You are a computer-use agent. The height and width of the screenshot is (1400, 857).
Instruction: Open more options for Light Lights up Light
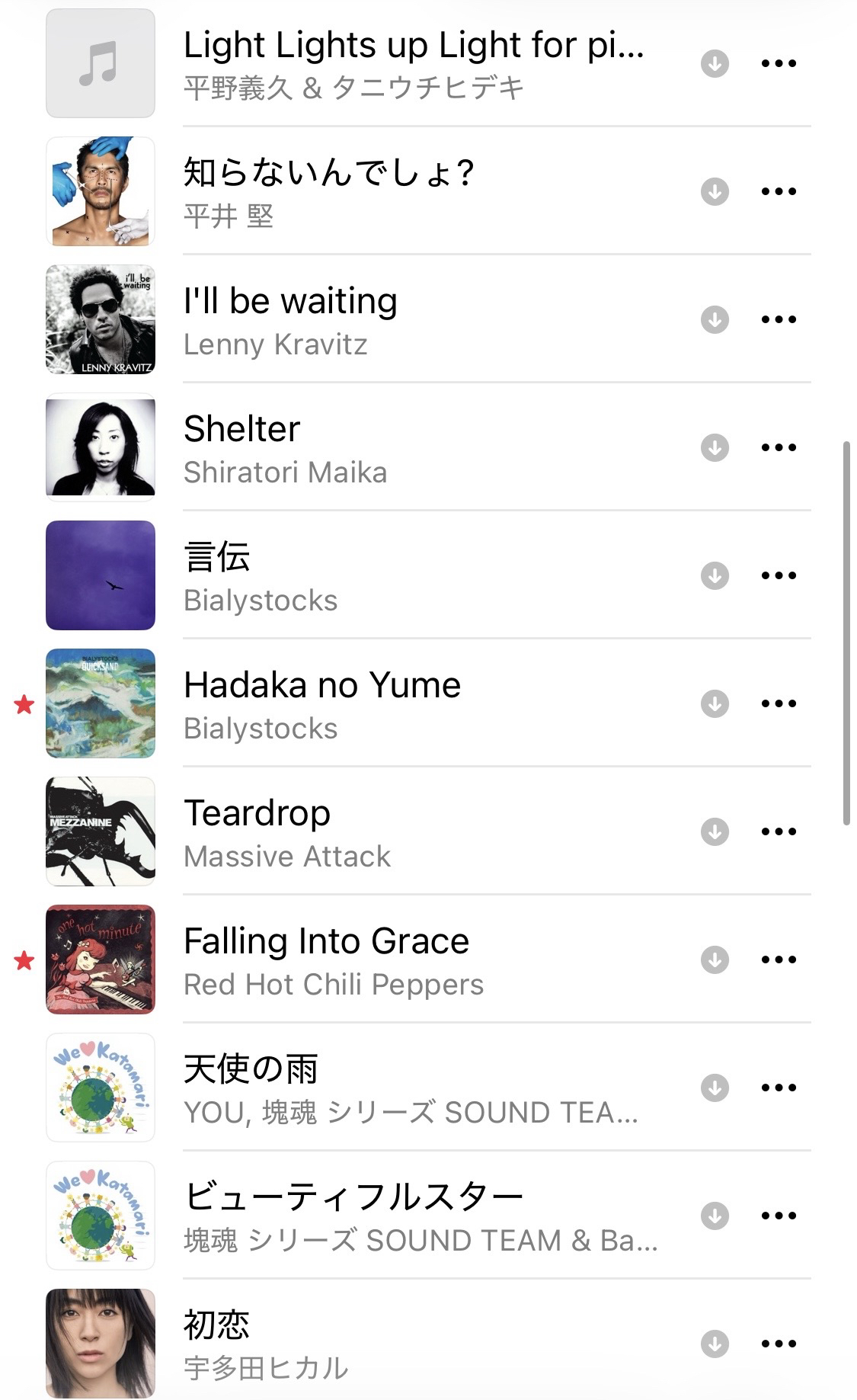(x=779, y=63)
